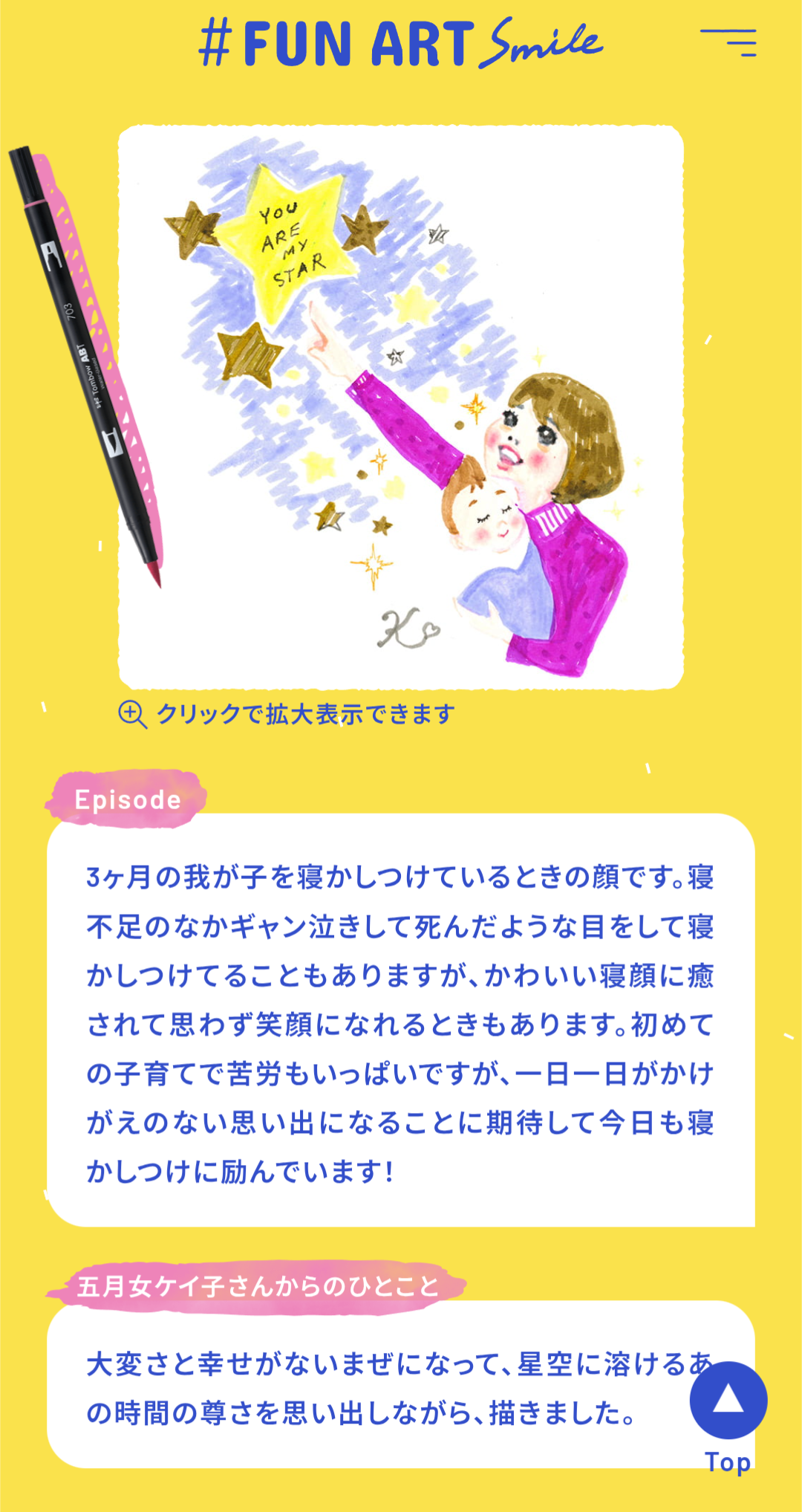802x1512 pixels.
Task: Enlarge the star illustration artwork
Action: point(401,407)
